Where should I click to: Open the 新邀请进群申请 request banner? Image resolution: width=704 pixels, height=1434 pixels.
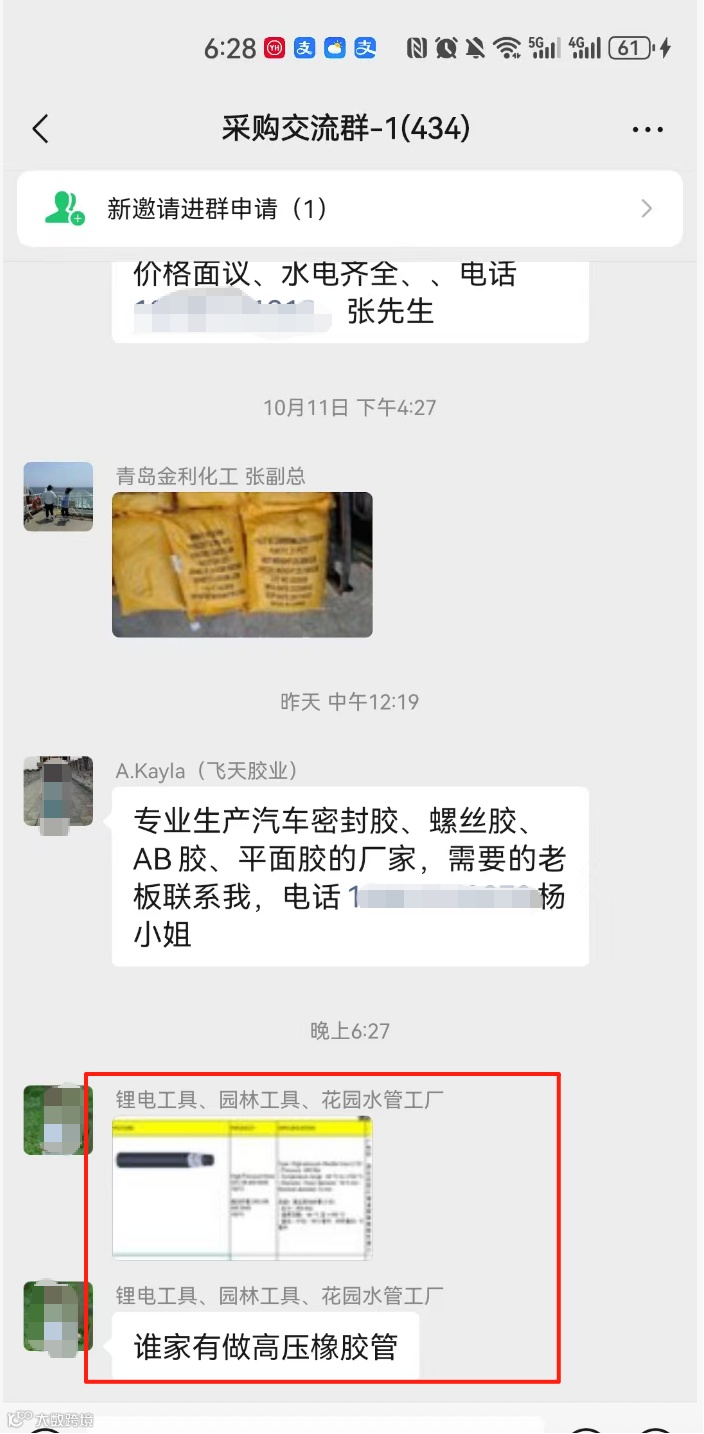pyautogui.click(x=350, y=209)
